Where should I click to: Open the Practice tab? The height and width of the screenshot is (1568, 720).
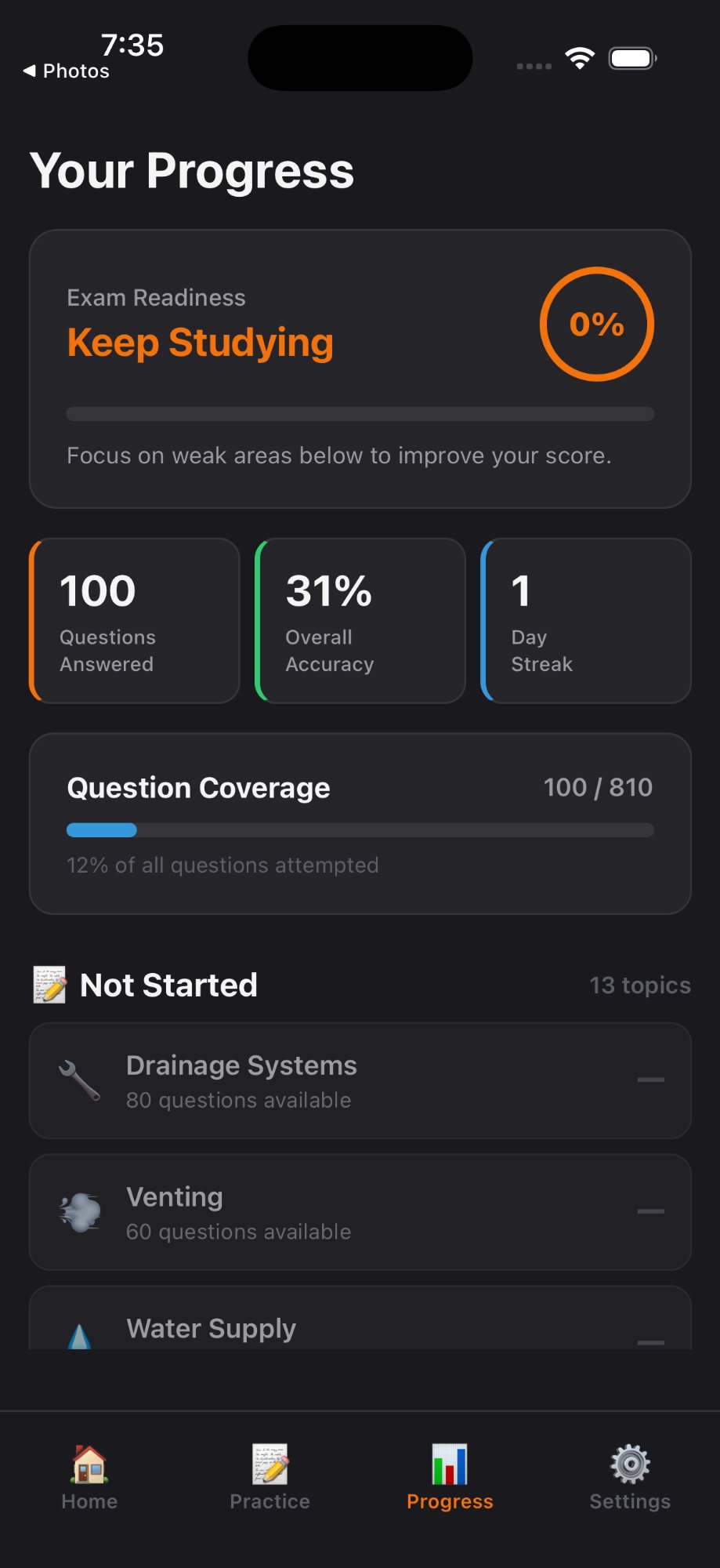click(x=270, y=1476)
